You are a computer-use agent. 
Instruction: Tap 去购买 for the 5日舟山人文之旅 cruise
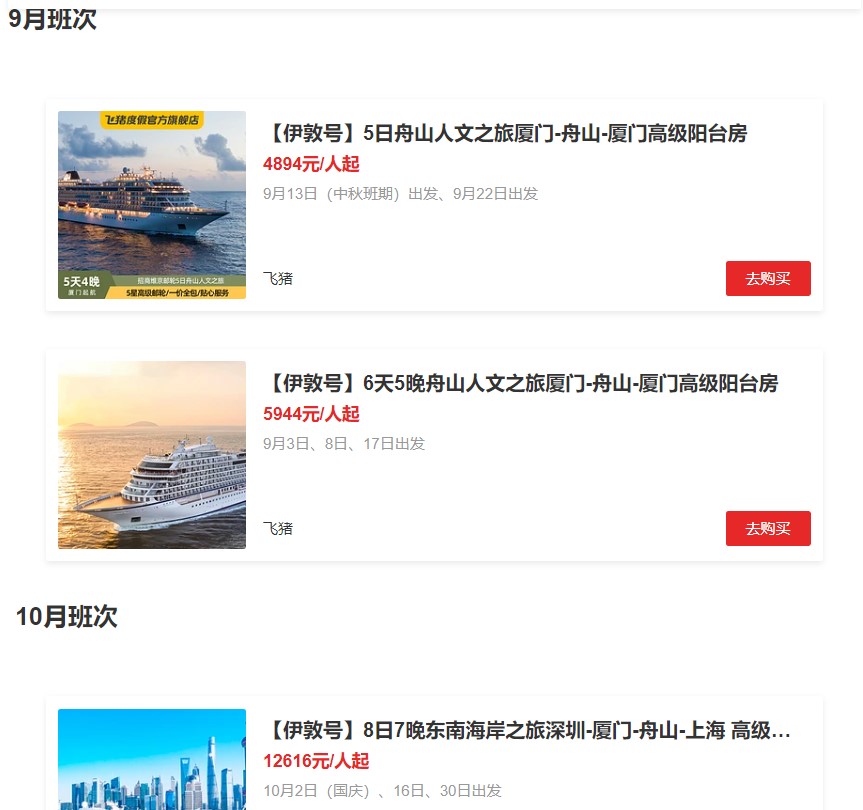pyautogui.click(x=767, y=278)
